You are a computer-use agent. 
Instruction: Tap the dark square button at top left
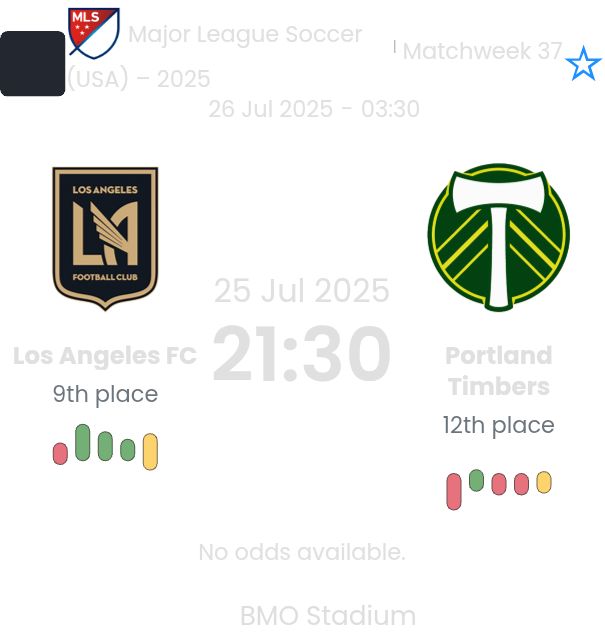[32, 64]
